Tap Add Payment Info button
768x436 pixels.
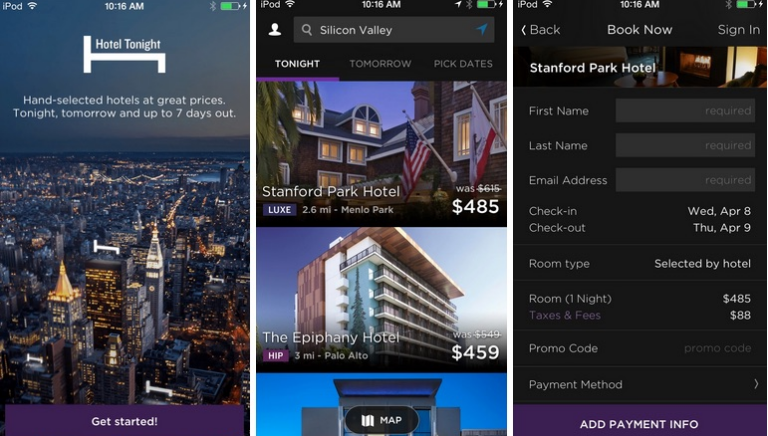[x=640, y=423]
